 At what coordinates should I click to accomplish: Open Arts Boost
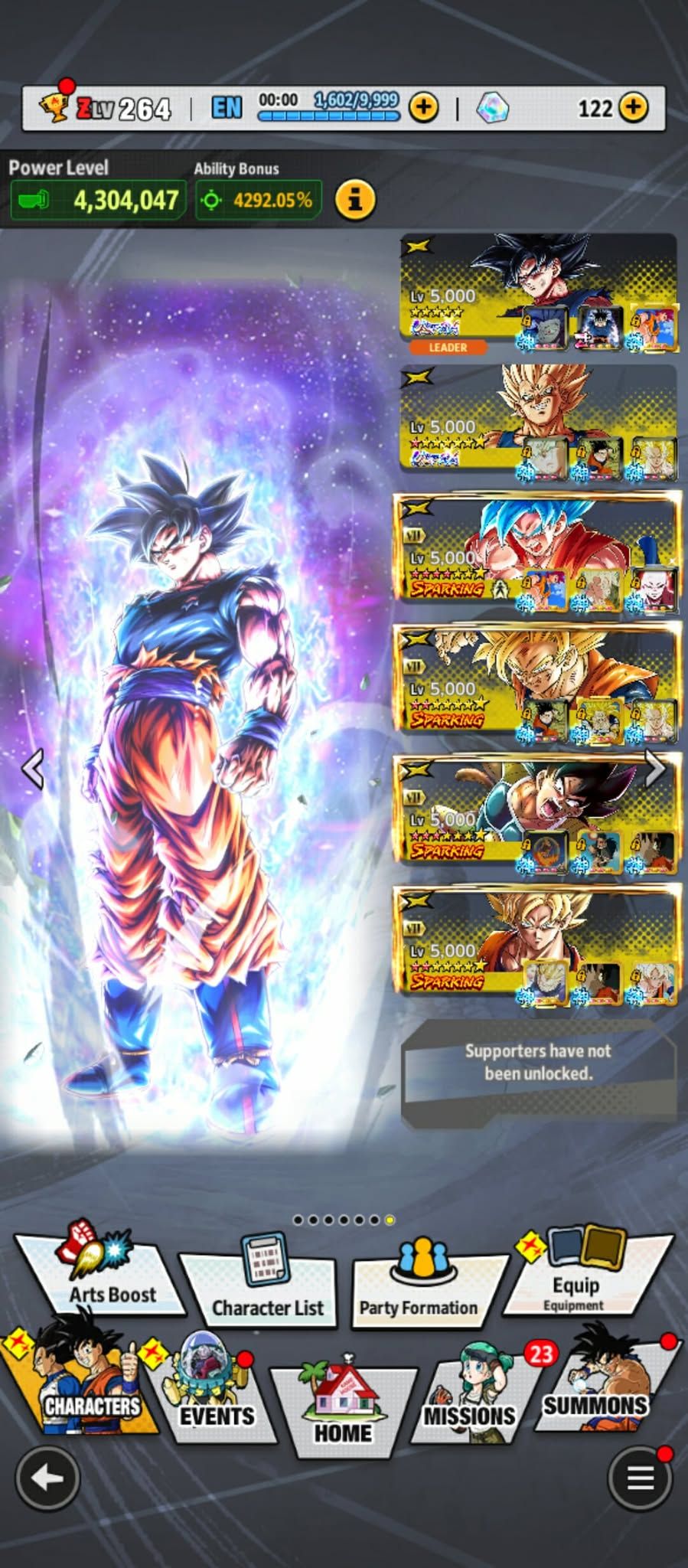click(x=103, y=1272)
